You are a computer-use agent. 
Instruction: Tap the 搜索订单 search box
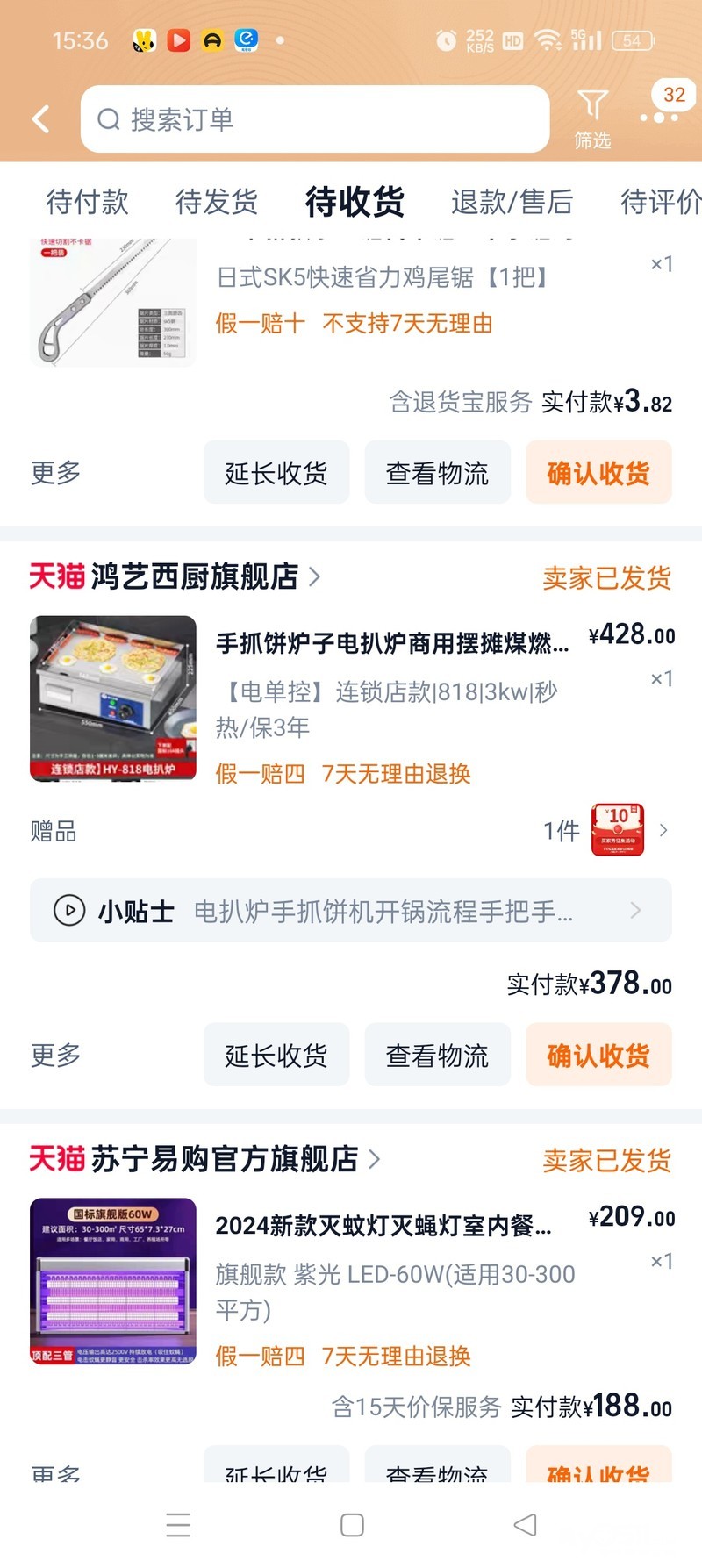[x=314, y=119]
